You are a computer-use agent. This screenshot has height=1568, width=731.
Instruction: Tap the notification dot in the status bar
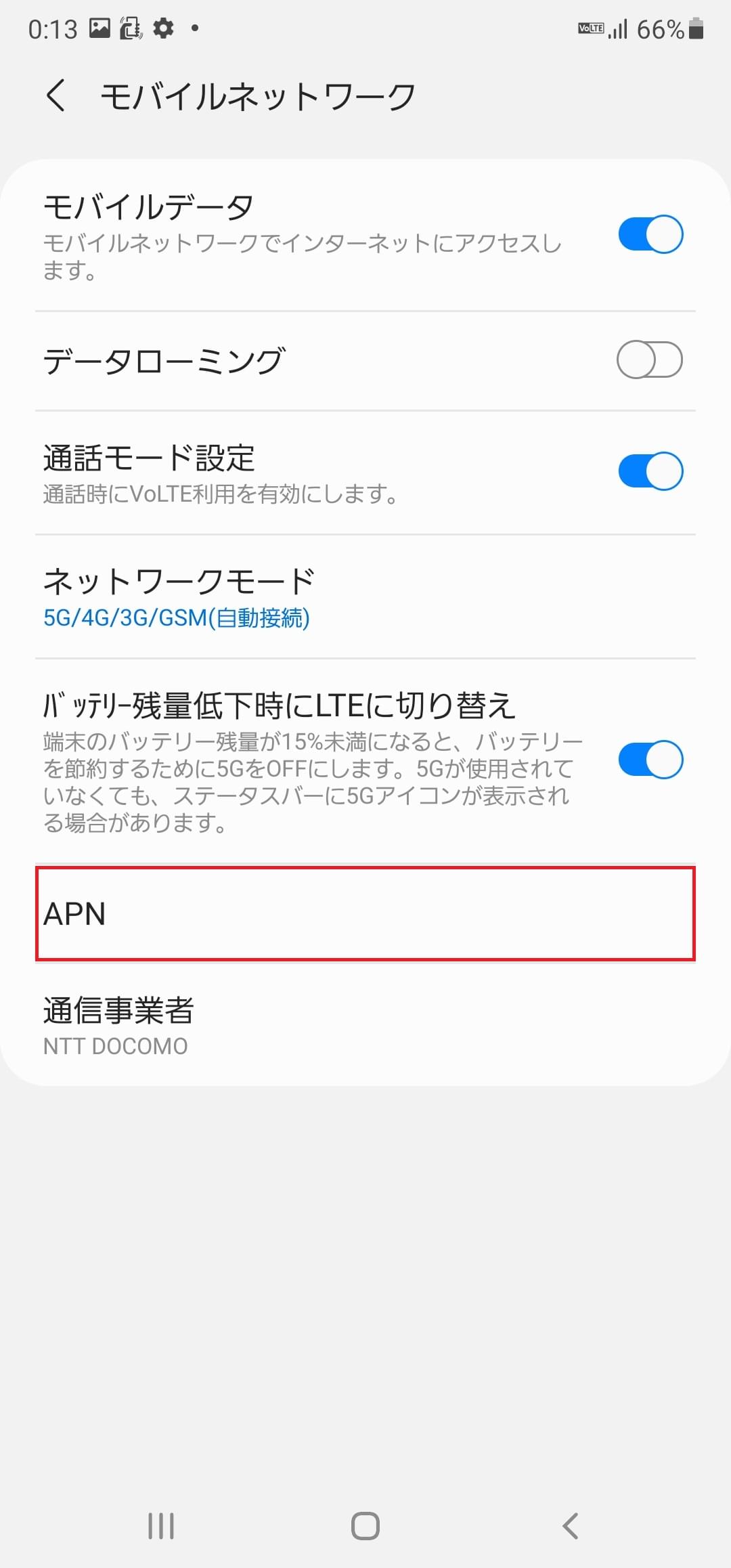194,28
